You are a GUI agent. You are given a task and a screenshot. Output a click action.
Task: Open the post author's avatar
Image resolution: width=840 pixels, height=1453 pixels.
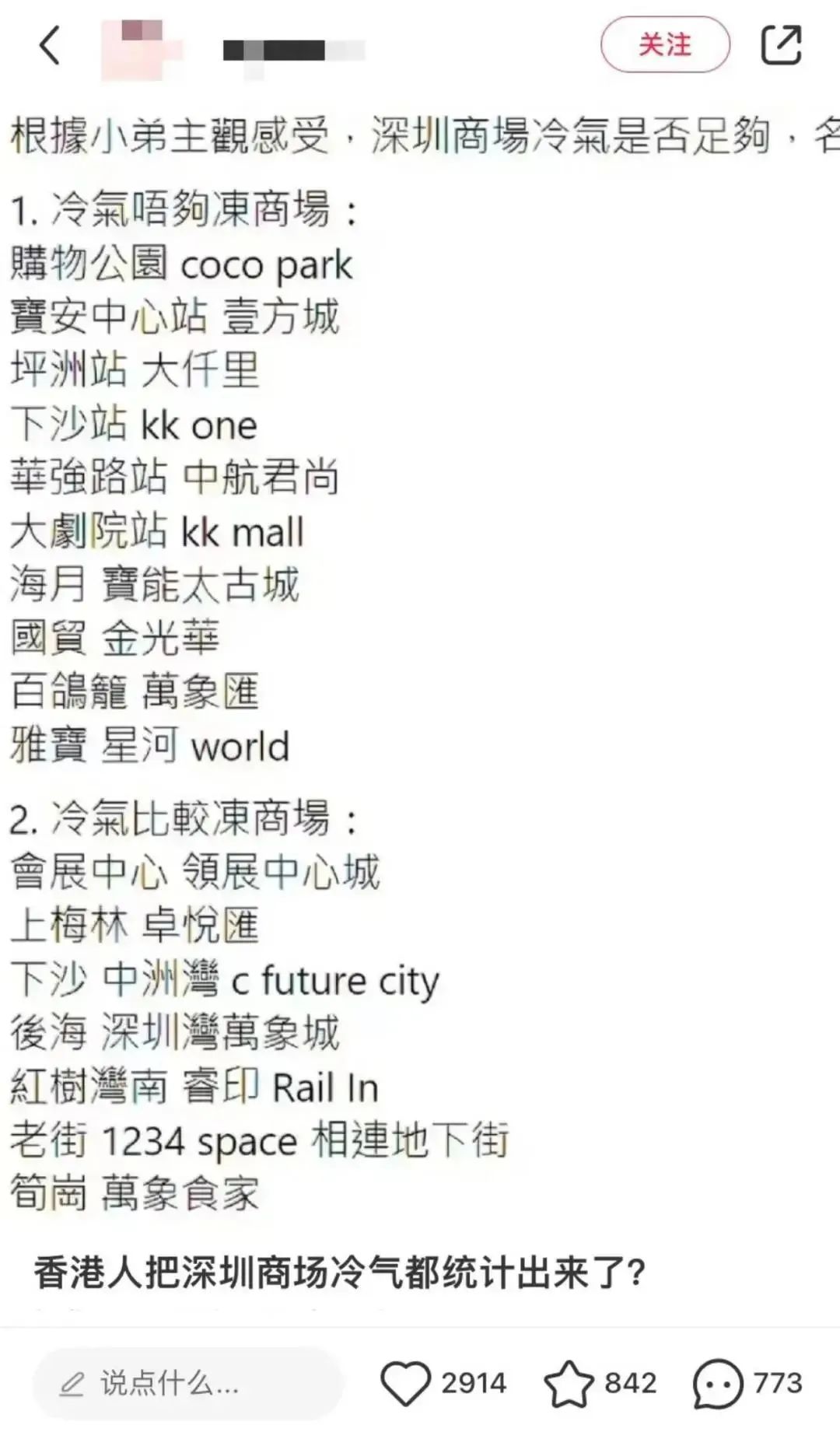(x=142, y=48)
